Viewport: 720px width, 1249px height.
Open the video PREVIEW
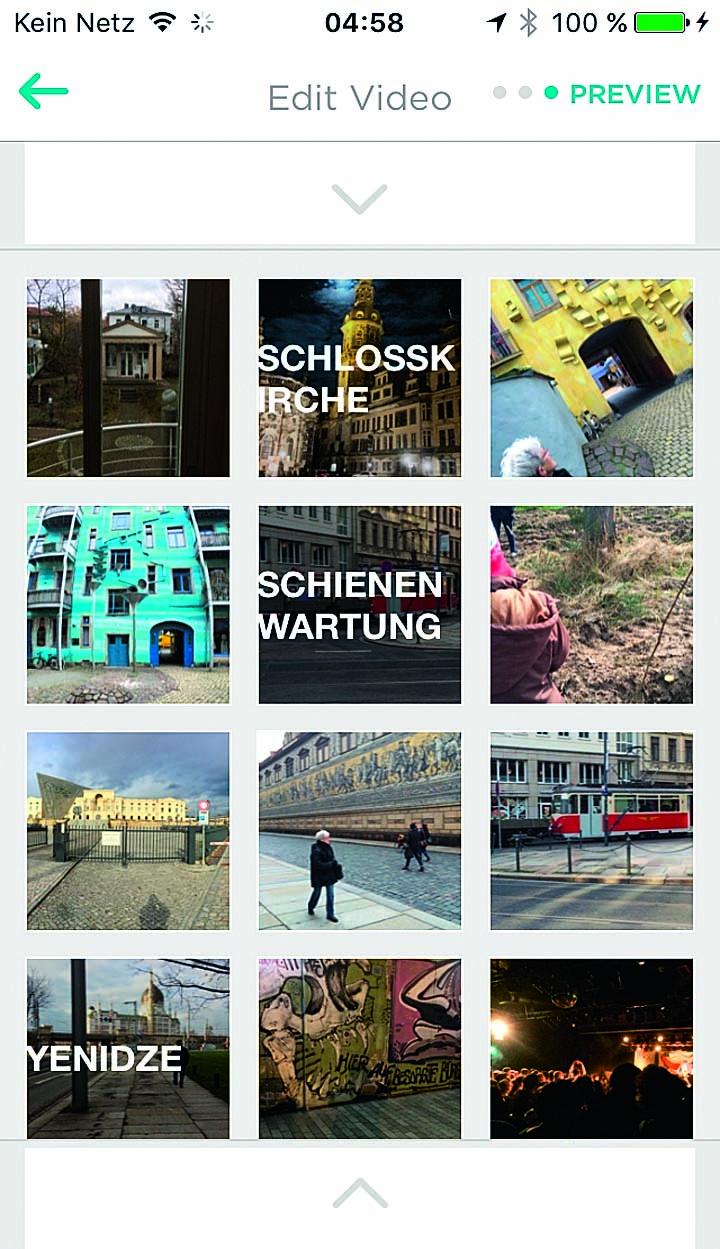point(634,95)
